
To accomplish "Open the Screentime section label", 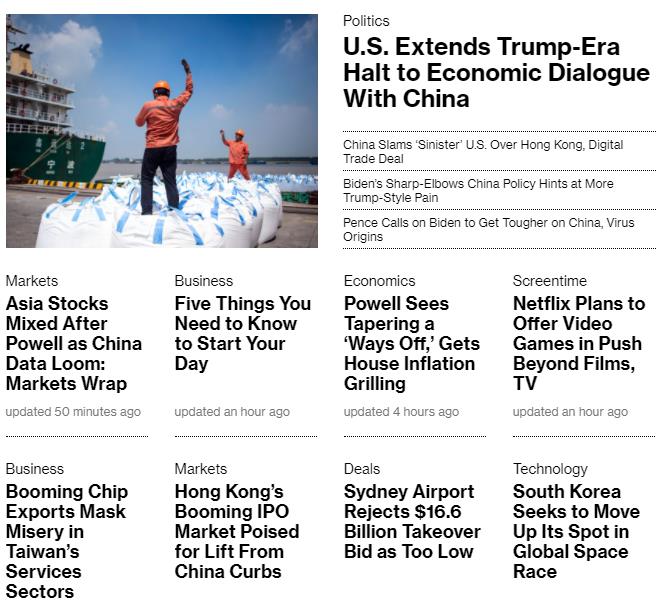I will point(550,281).
